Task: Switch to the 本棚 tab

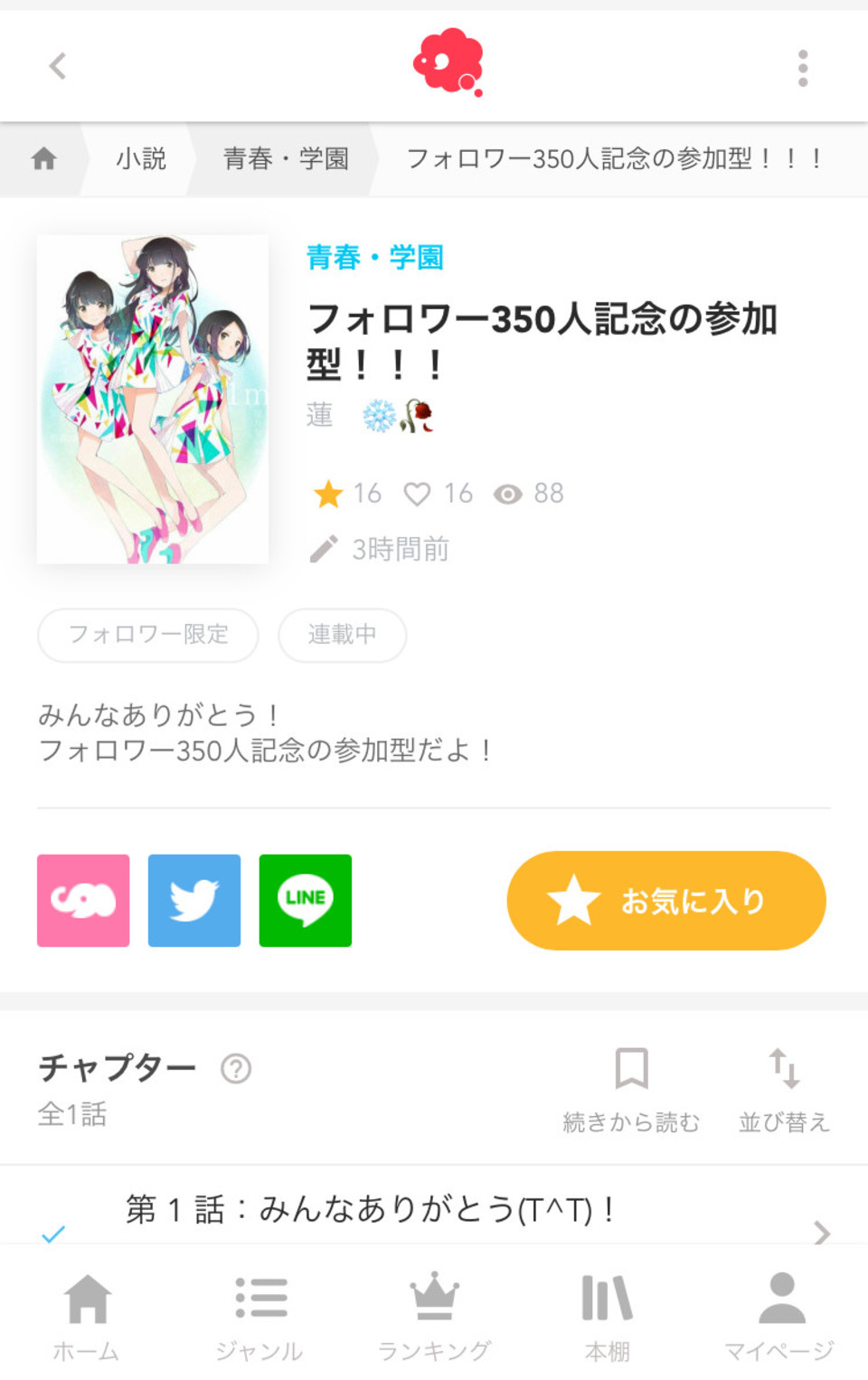Action: [x=608, y=1317]
